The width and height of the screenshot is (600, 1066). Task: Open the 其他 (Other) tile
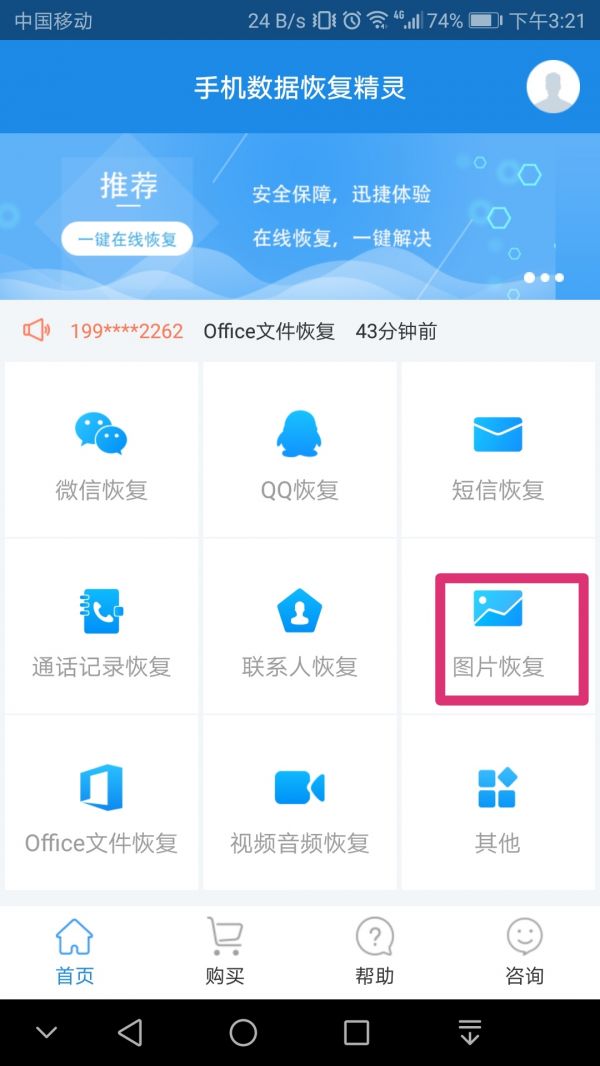(x=497, y=803)
